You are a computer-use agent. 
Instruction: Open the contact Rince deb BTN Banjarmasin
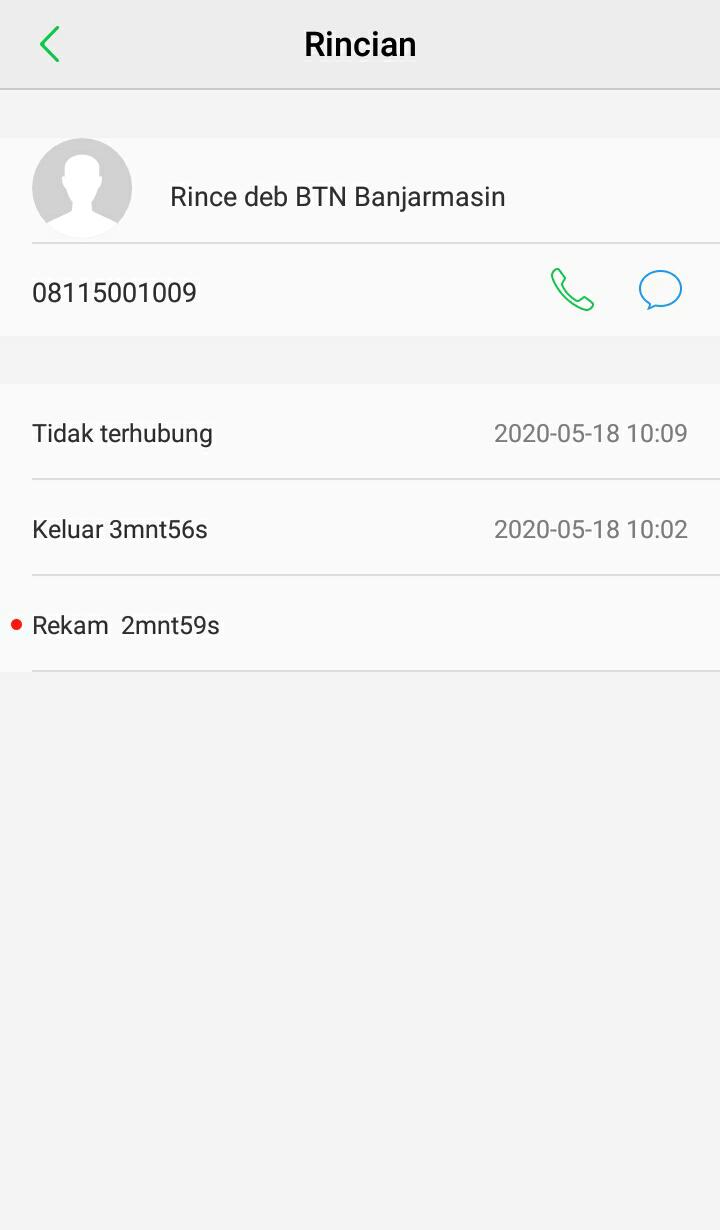(339, 196)
